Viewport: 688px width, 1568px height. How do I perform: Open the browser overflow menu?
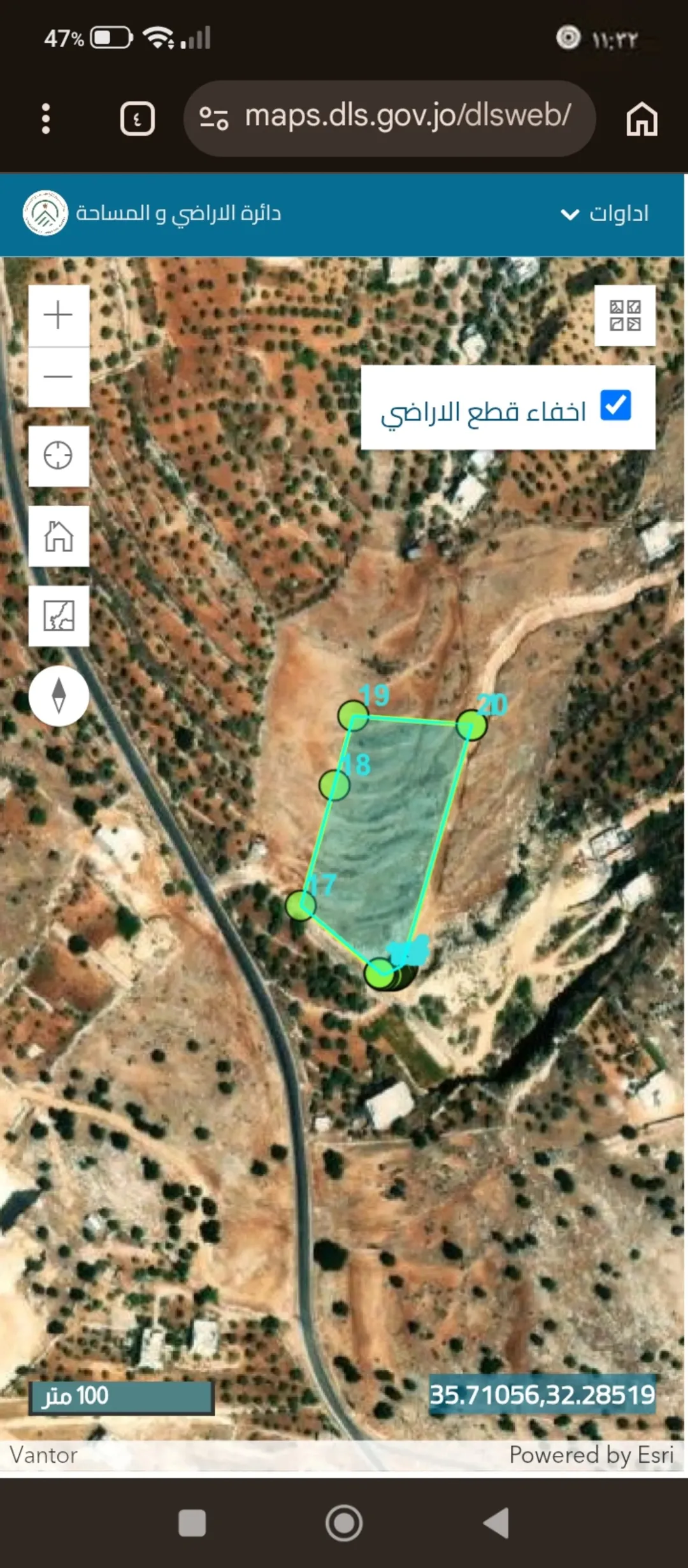point(45,119)
